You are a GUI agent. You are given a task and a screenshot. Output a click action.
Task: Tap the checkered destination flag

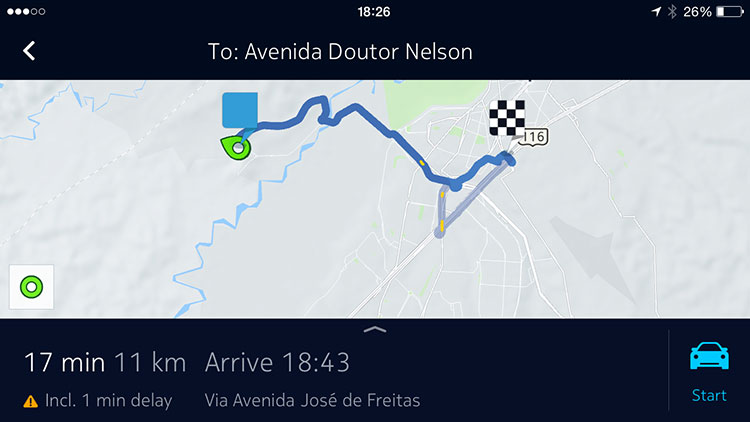[506, 119]
